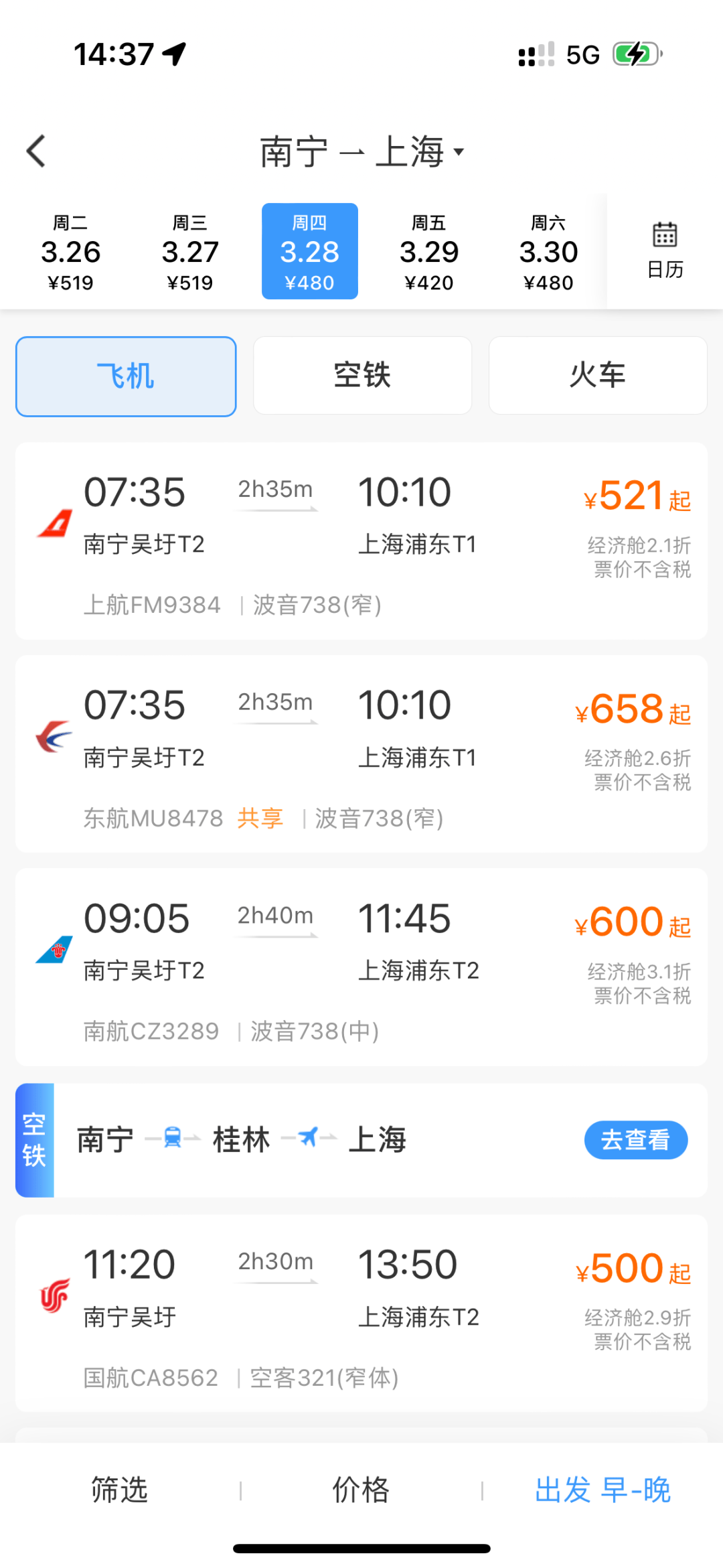Open the 日历 calendar picker
The width and height of the screenshot is (723, 1568).
point(665,251)
